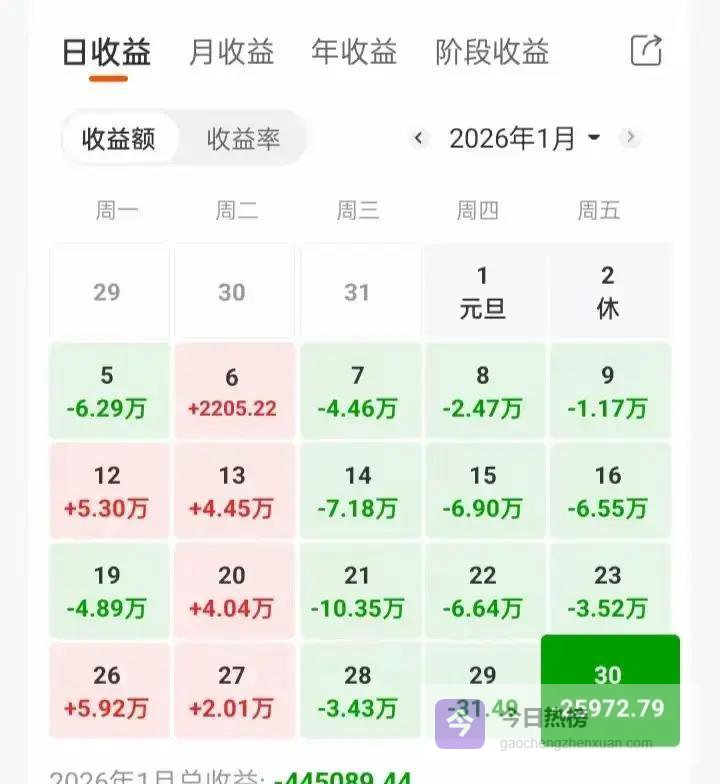Open the 阶段收益 tab
Screen dimensions: 720x784
492,52
